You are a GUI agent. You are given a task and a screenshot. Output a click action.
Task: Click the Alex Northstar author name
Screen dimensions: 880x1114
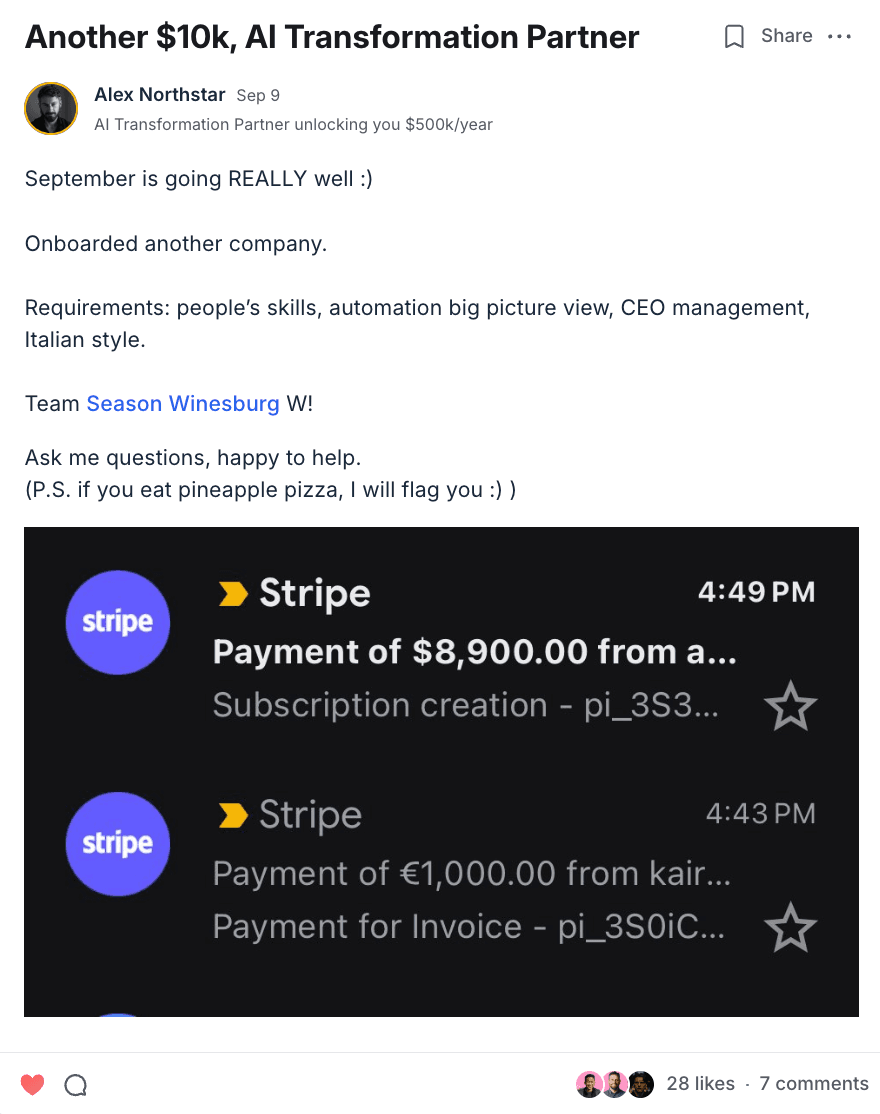coord(159,94)
